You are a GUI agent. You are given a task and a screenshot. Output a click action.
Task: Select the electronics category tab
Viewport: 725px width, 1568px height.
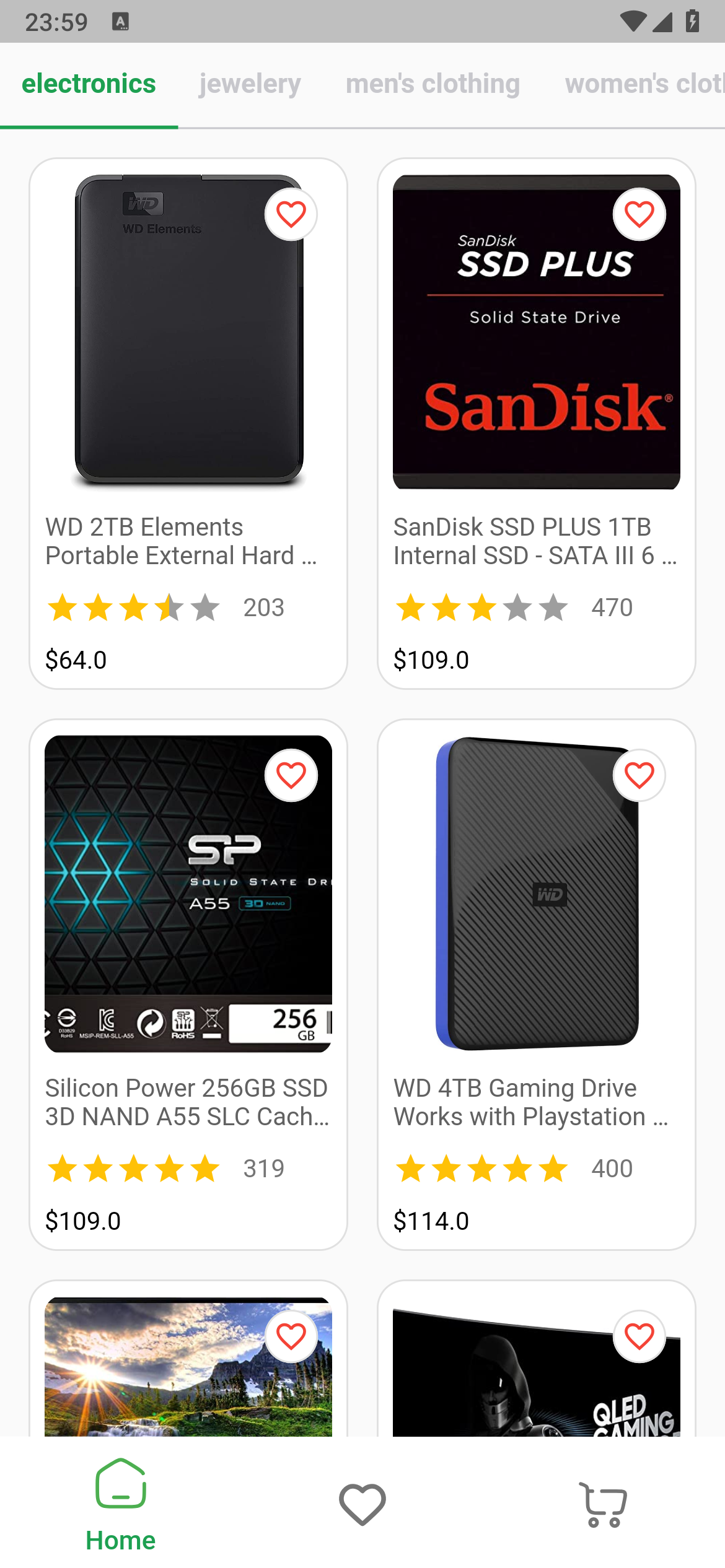pos(89,84)
